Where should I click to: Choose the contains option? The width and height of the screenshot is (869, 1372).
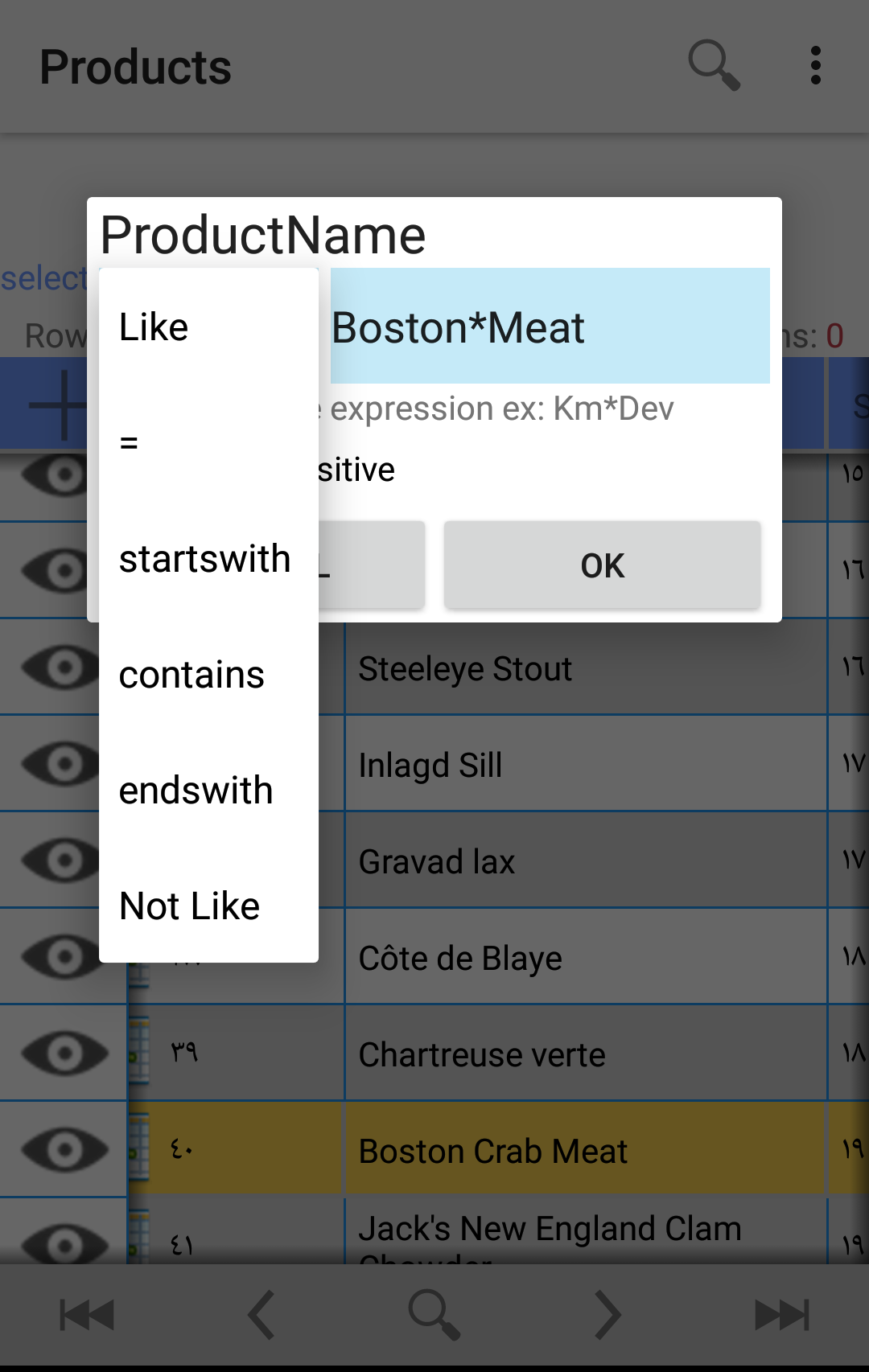pos(208,675)
